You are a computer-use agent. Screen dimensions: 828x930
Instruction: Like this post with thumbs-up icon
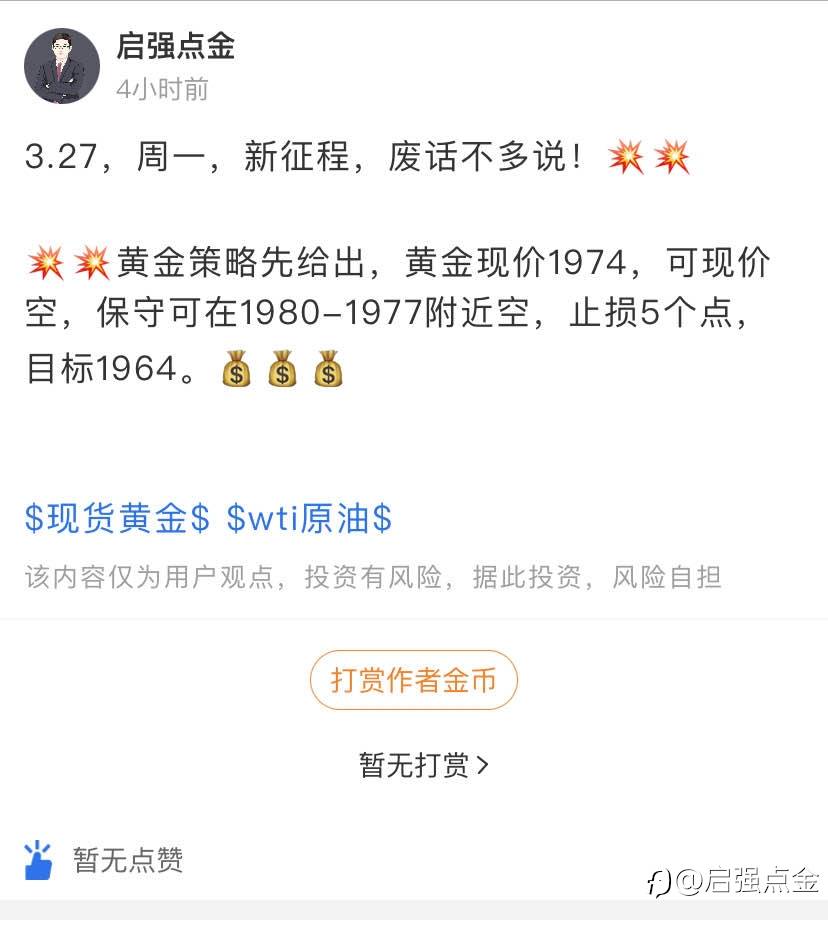(38, 860)
